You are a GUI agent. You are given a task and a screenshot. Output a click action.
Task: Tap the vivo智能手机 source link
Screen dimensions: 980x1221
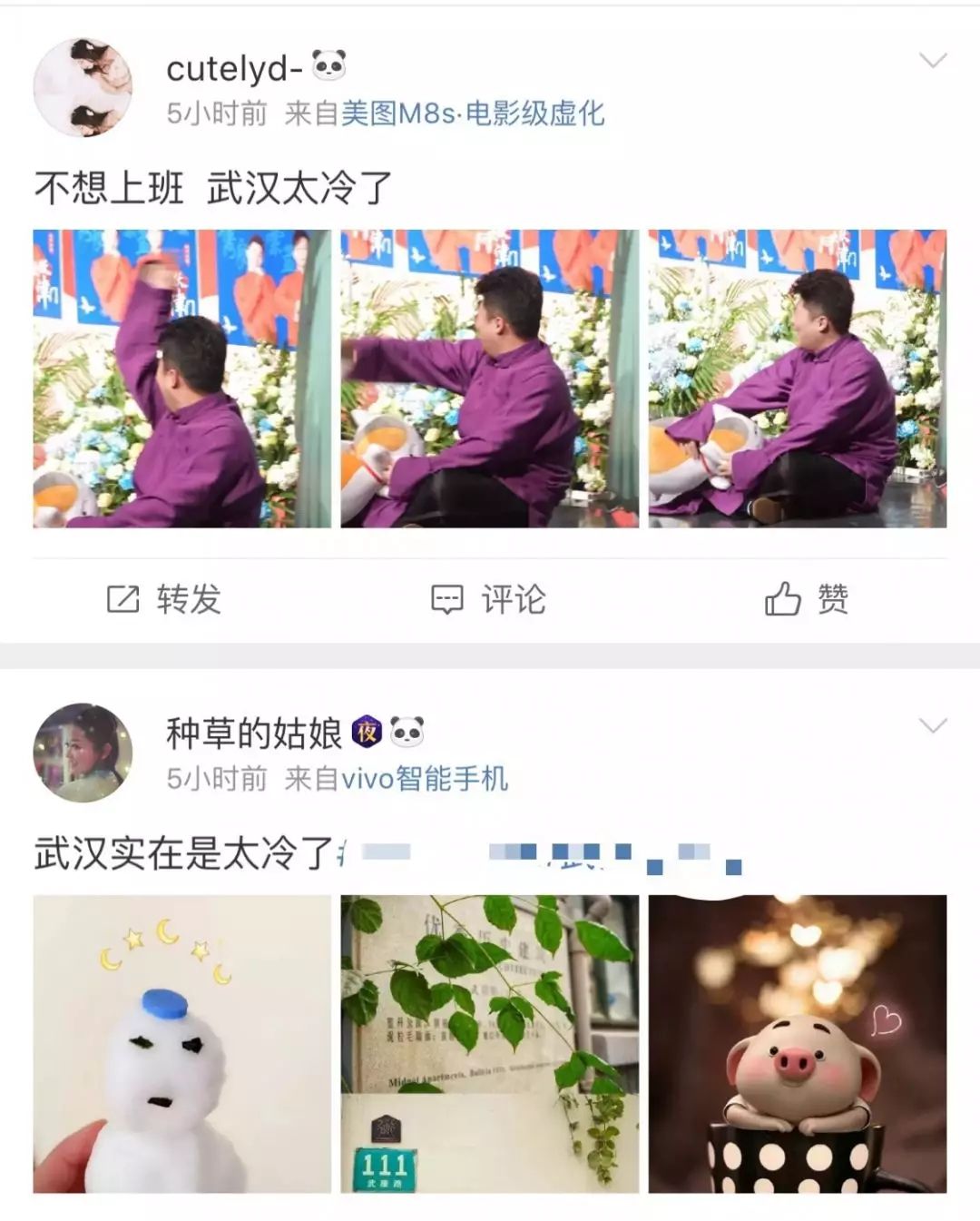pyautogui.click(x=424, y=778)
